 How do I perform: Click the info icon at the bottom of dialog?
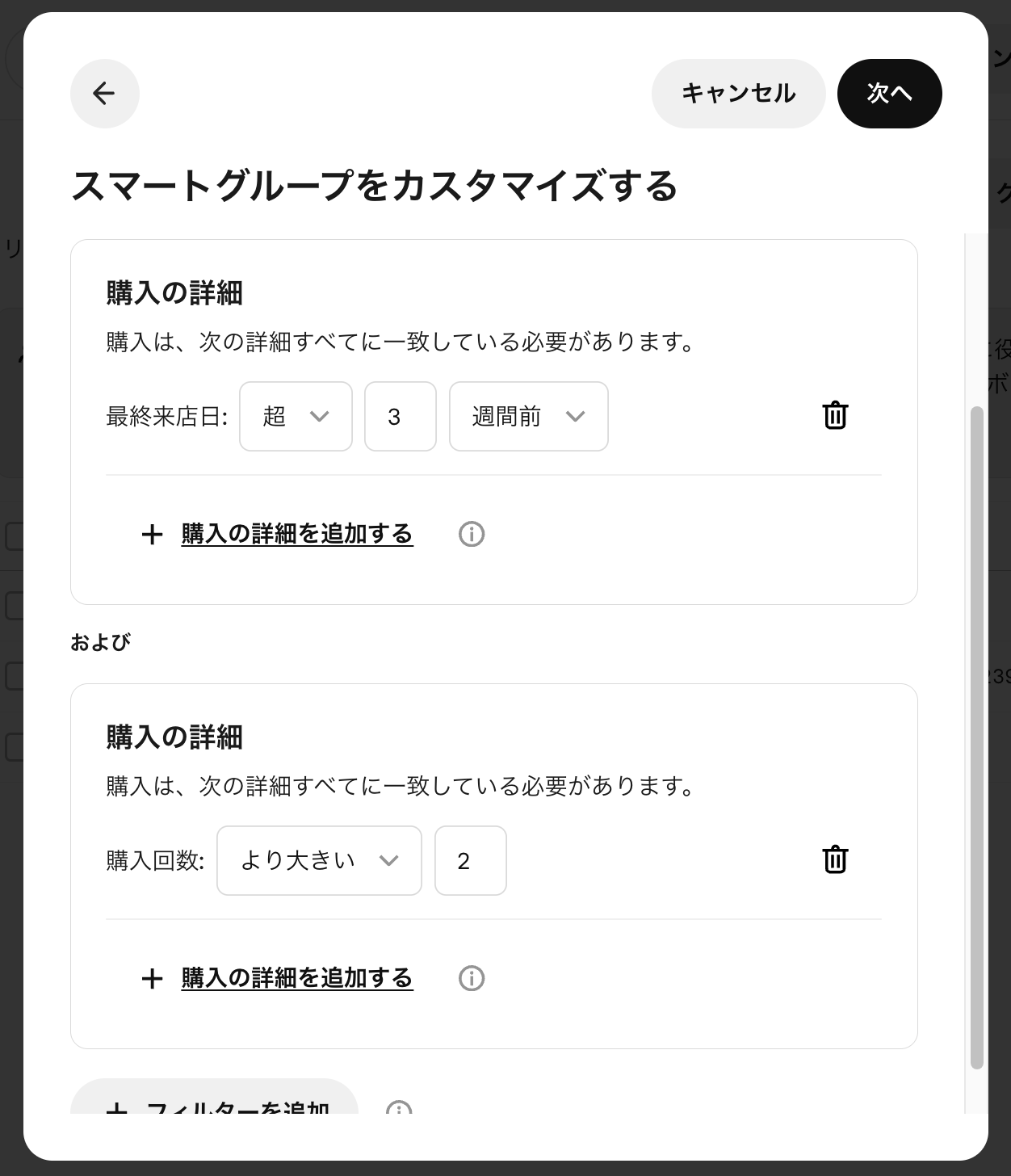[x=399, y=1111]
